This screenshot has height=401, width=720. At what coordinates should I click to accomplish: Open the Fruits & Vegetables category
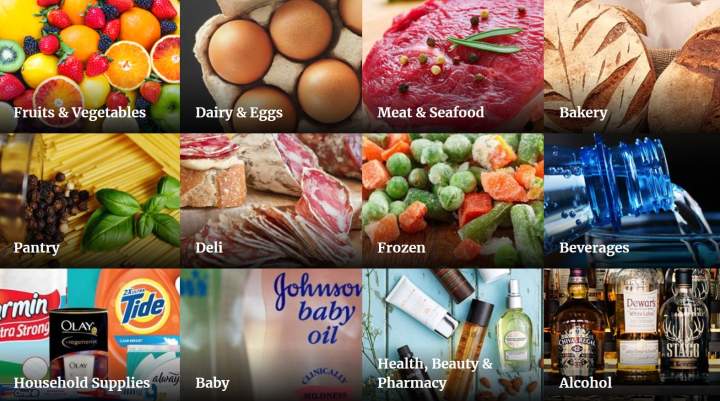[x=90, y=66]
